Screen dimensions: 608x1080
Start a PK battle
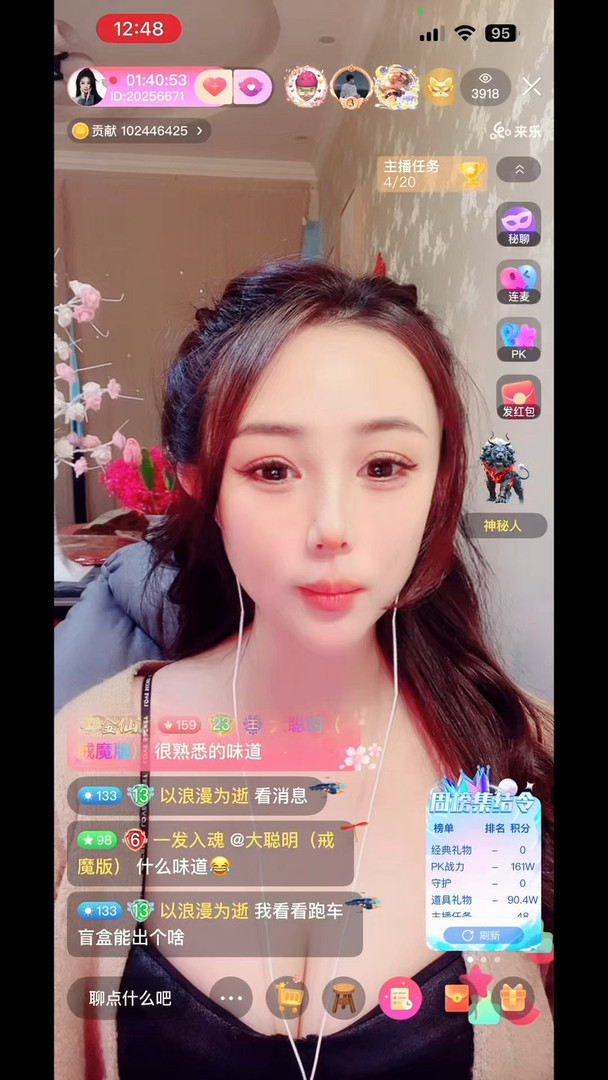click(518, 340)
